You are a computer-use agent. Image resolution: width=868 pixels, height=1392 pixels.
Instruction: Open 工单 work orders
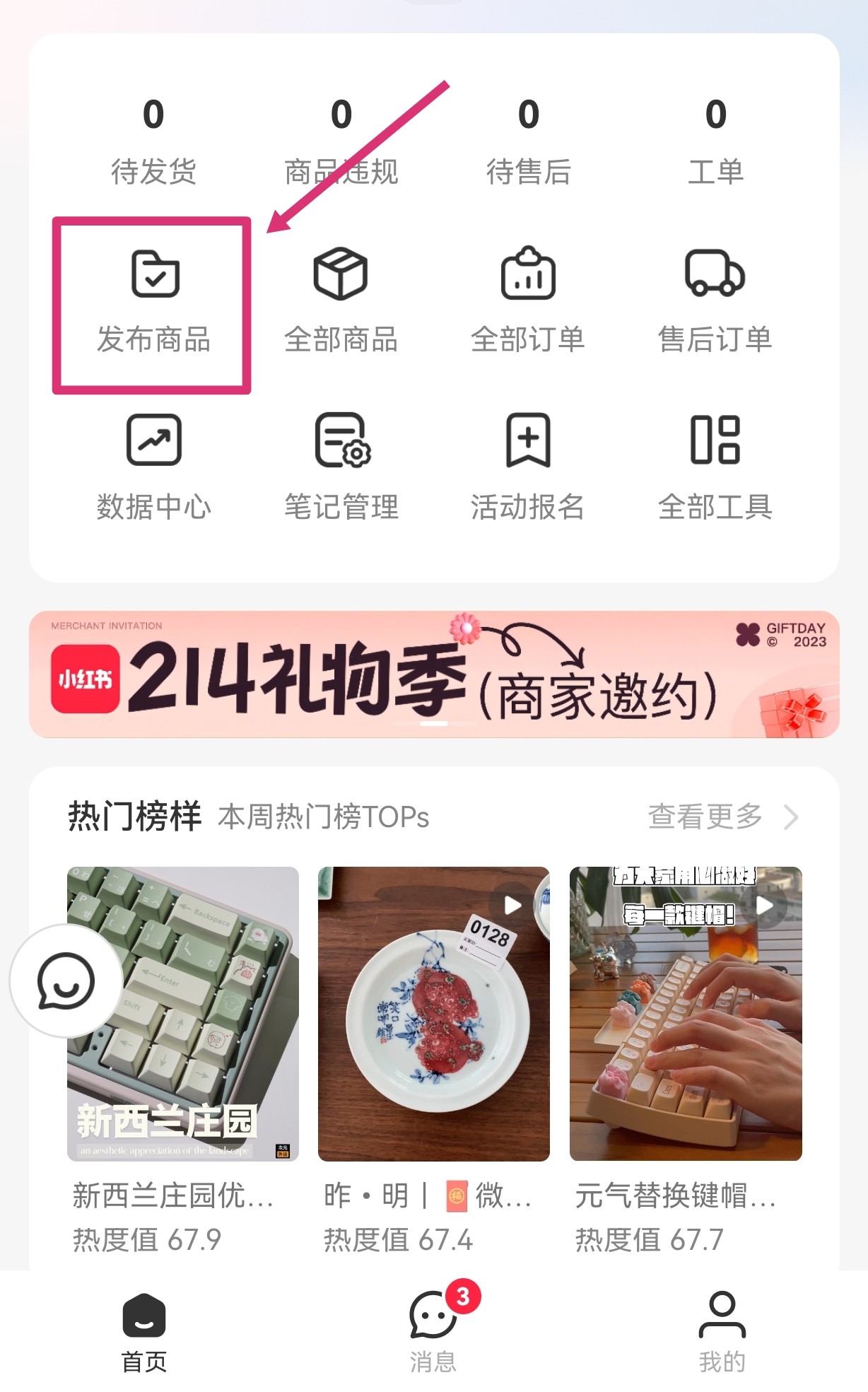pyautogui.click(x=715, y=141)
